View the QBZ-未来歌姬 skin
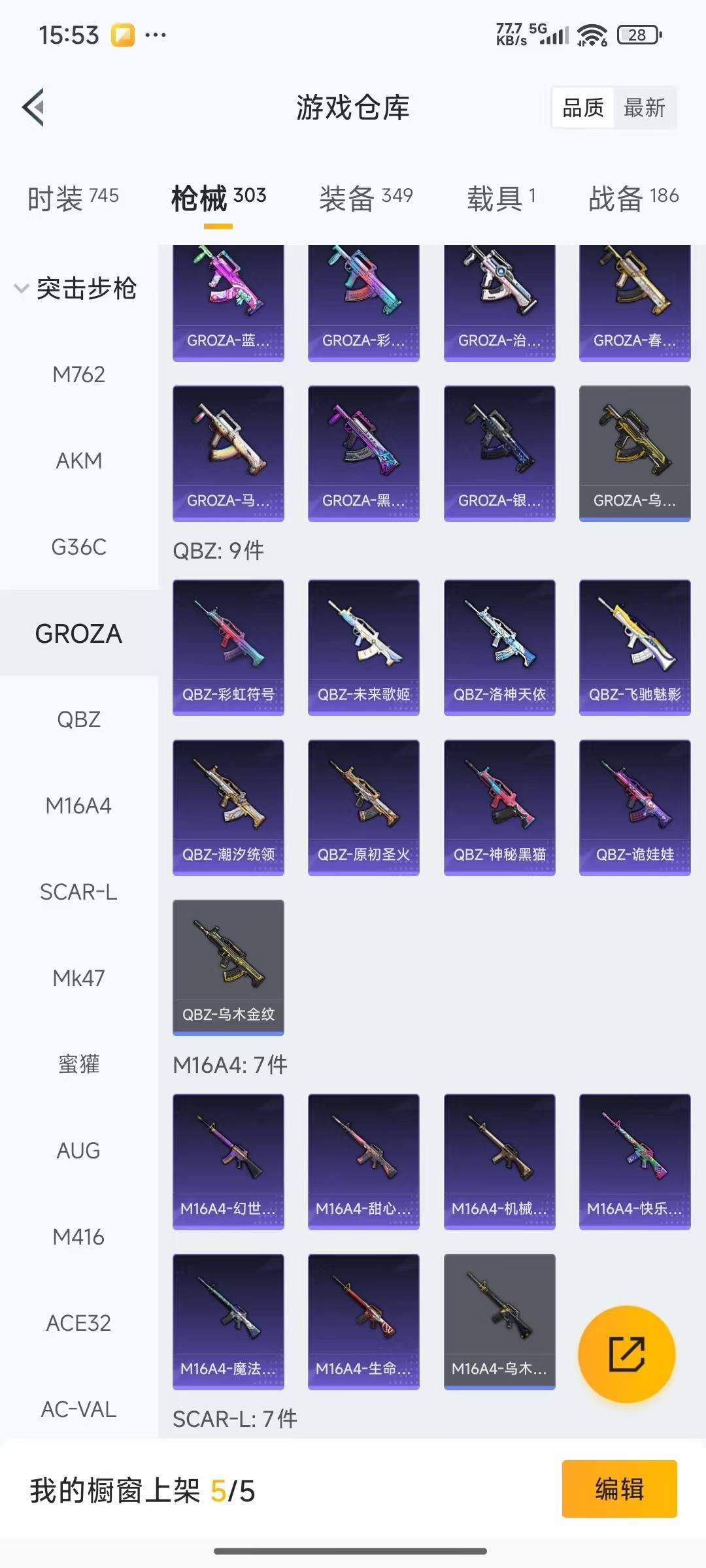This screenshot has width=706, height=1568. click(363, 647)
